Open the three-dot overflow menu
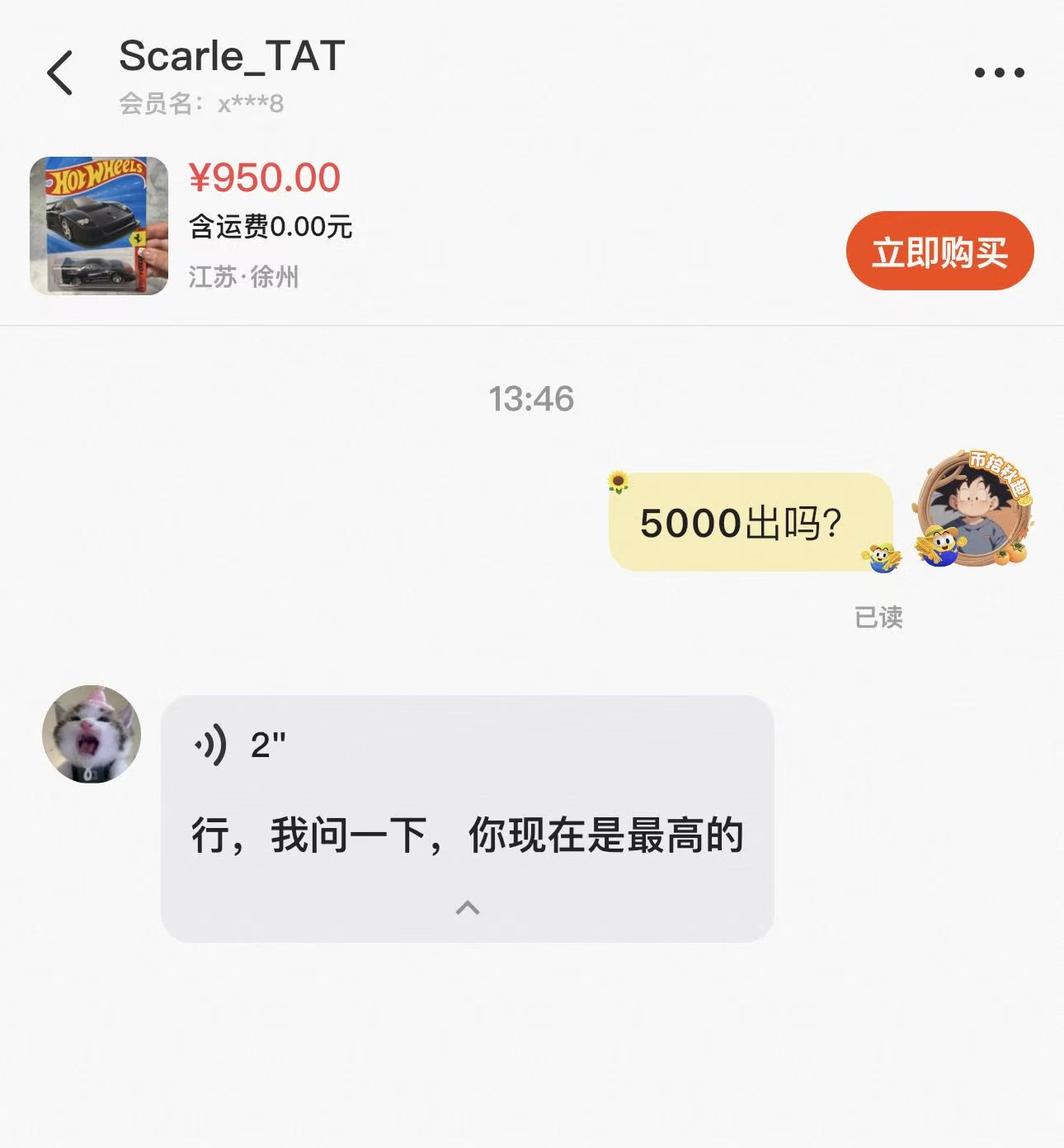1064x1148 pixels. 999,73
